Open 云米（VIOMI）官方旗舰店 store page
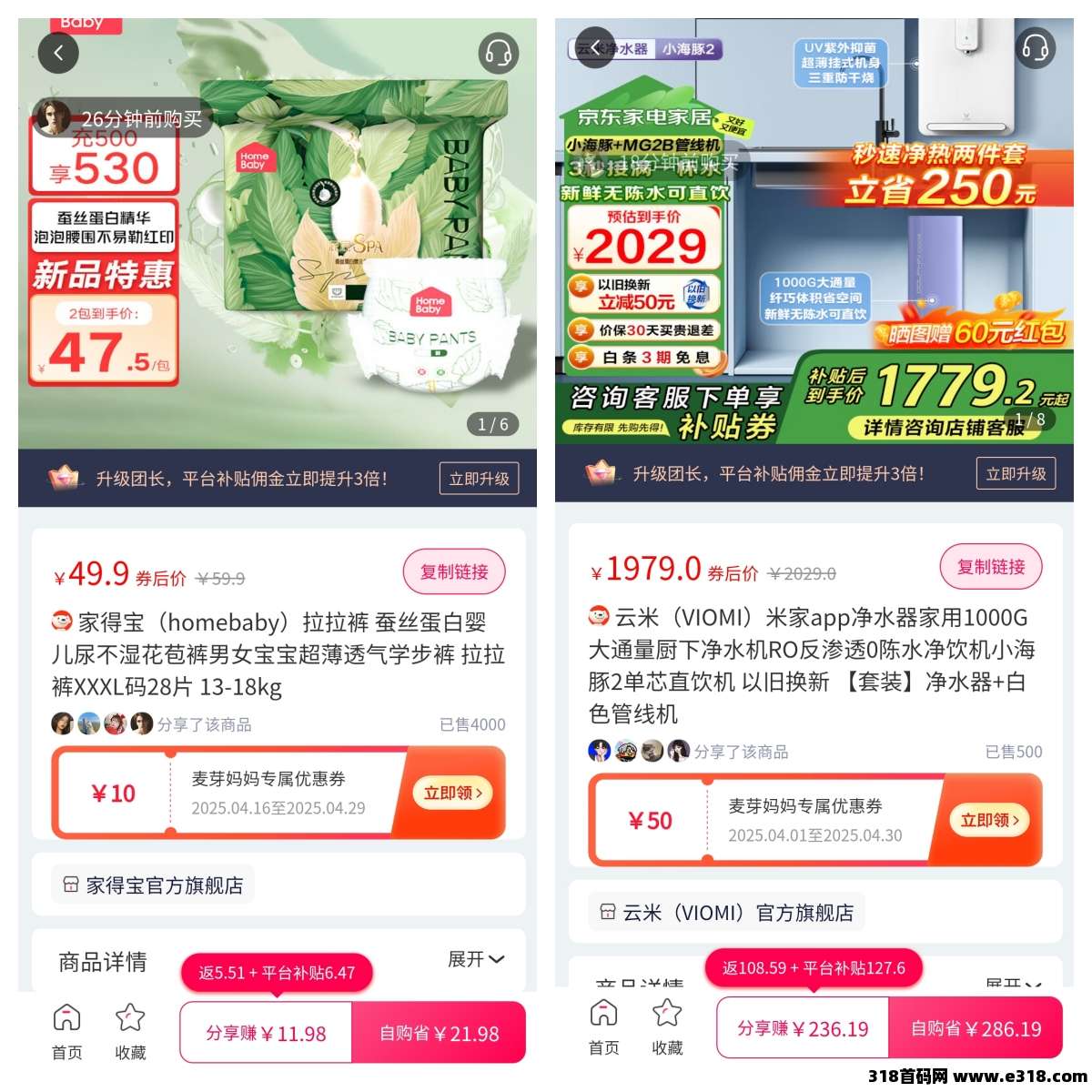 coord(726,913)
